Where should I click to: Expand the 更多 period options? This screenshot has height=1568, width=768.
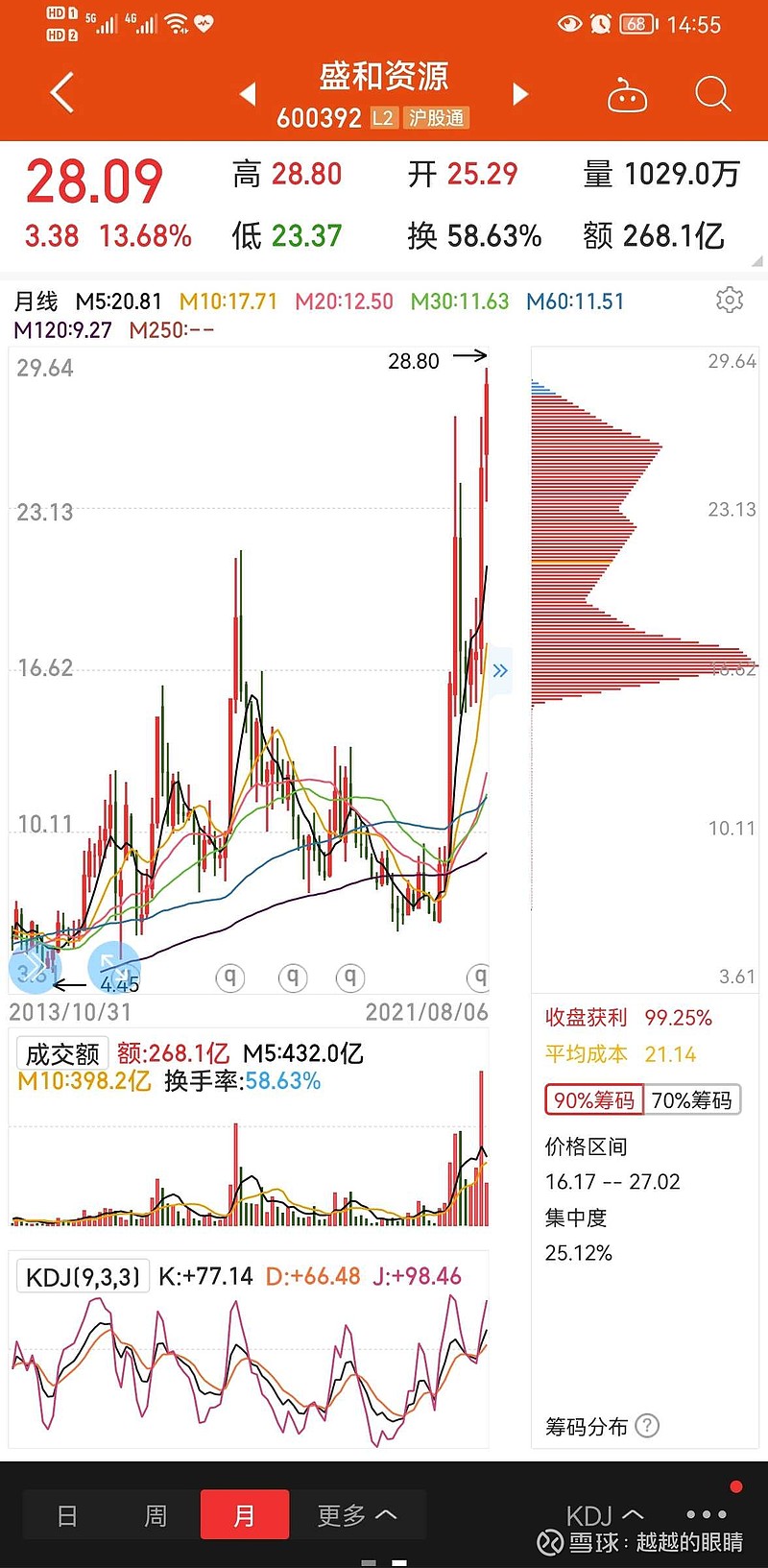[x=356, y=1515]
